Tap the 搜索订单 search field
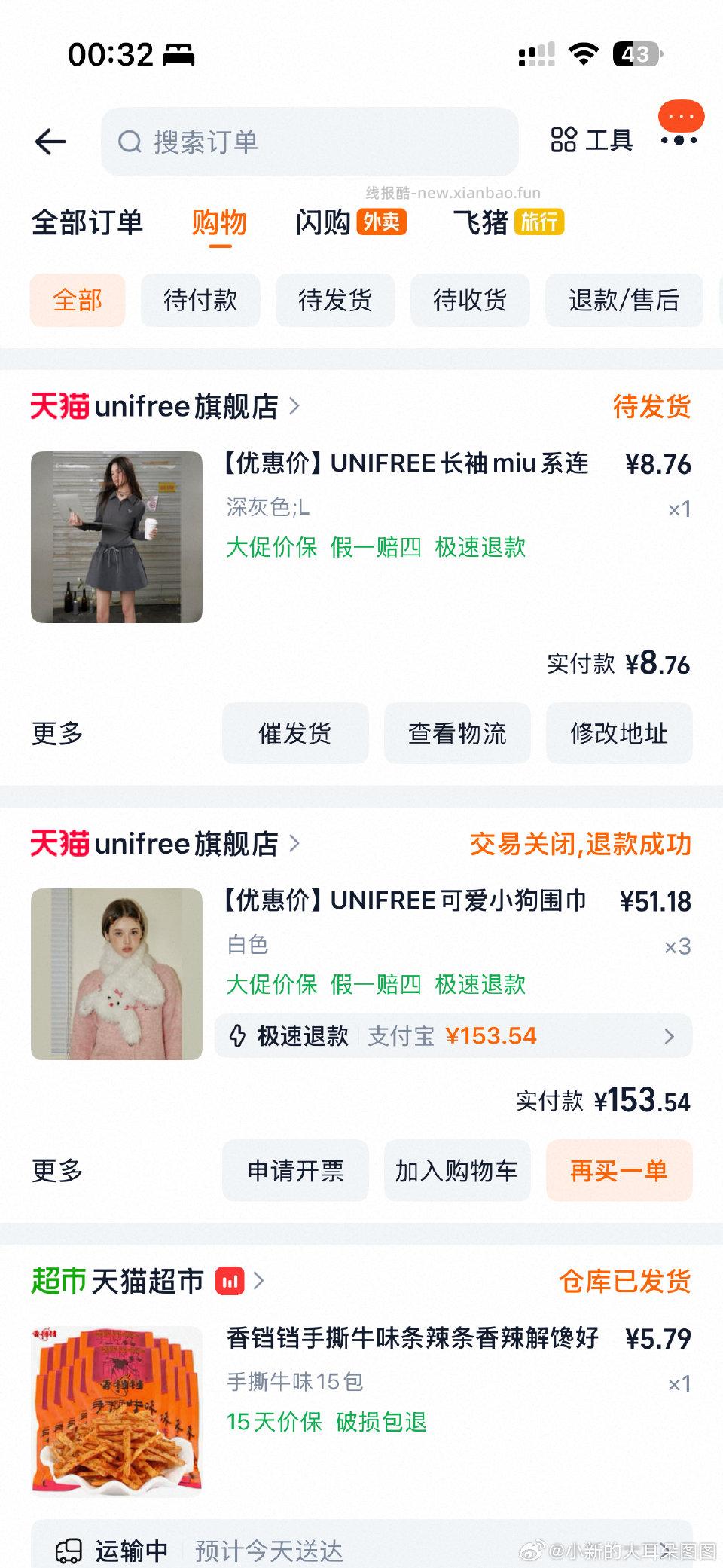723x1568 pixels. tap(310, 142)
